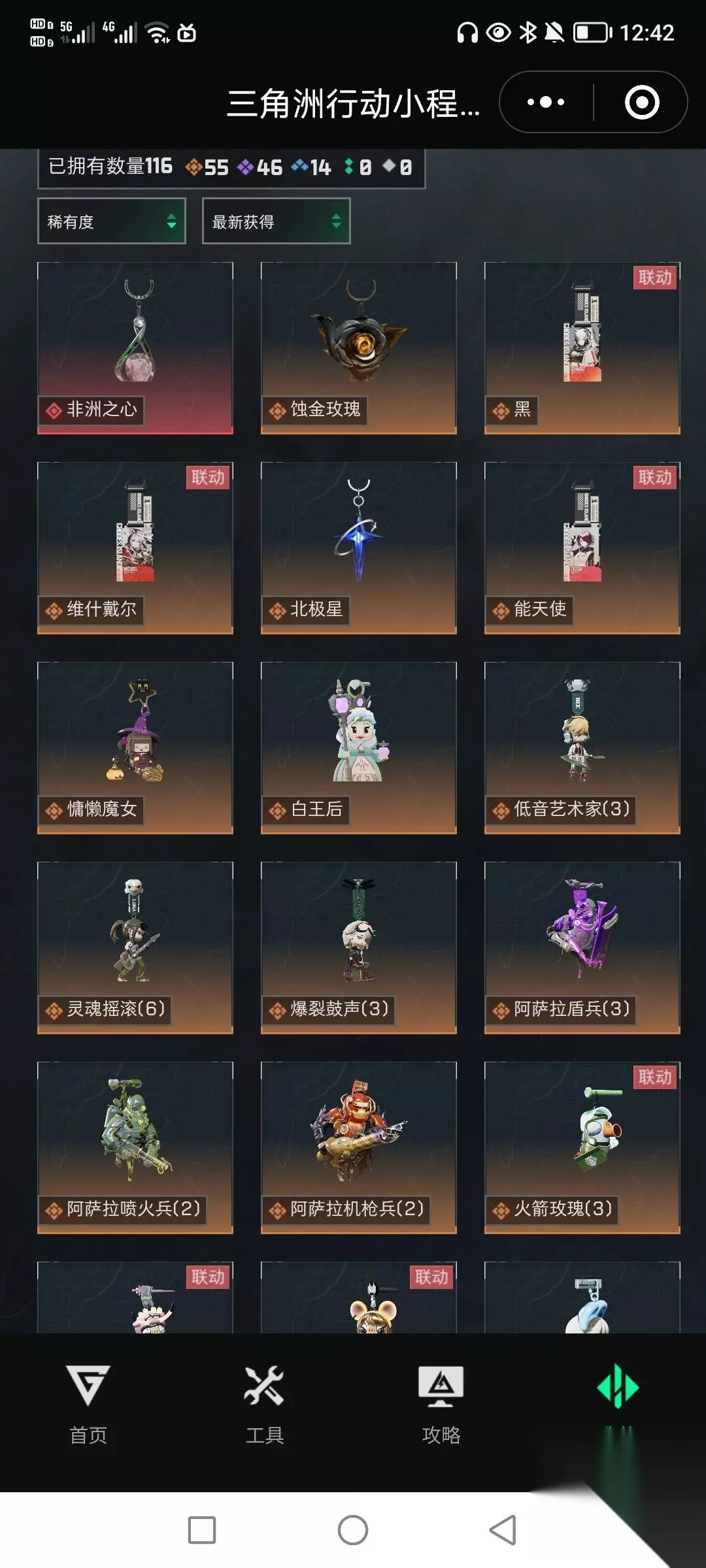Open the 慵懒魔女 charm card
The width and height of the screenshot is (706, 1568).
click(135, 747)
